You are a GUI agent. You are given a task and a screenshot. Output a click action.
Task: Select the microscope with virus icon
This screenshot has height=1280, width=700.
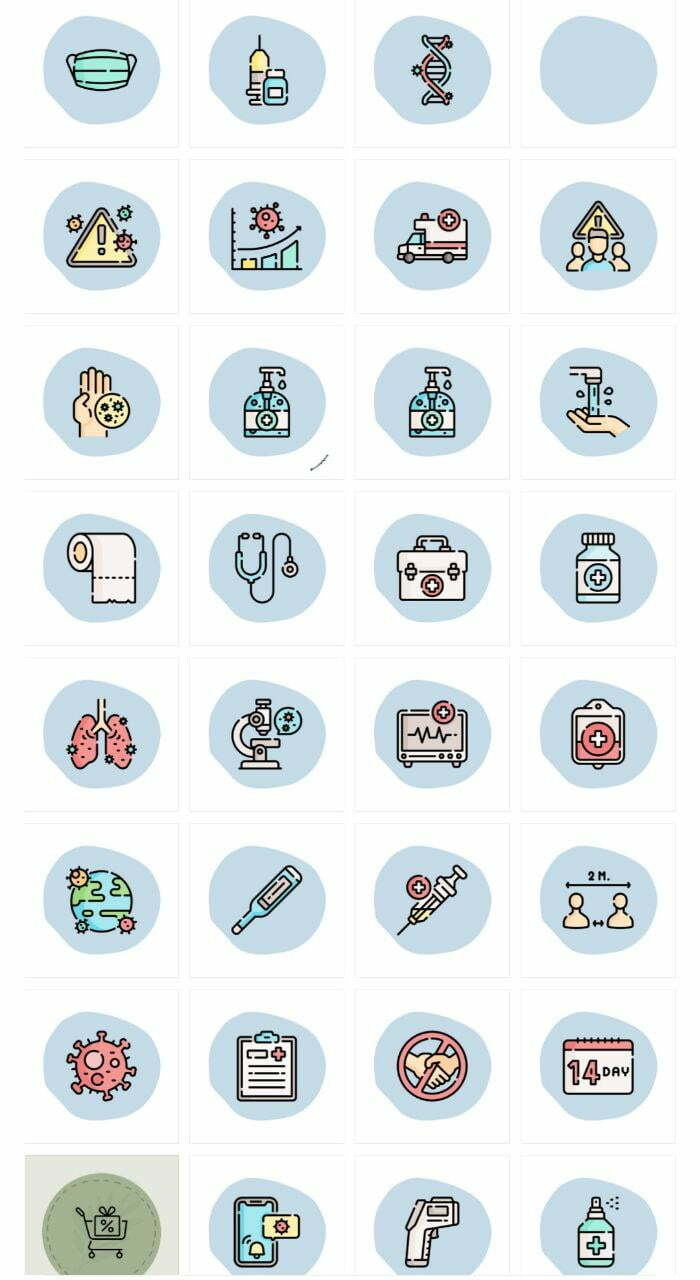point(267,734)
